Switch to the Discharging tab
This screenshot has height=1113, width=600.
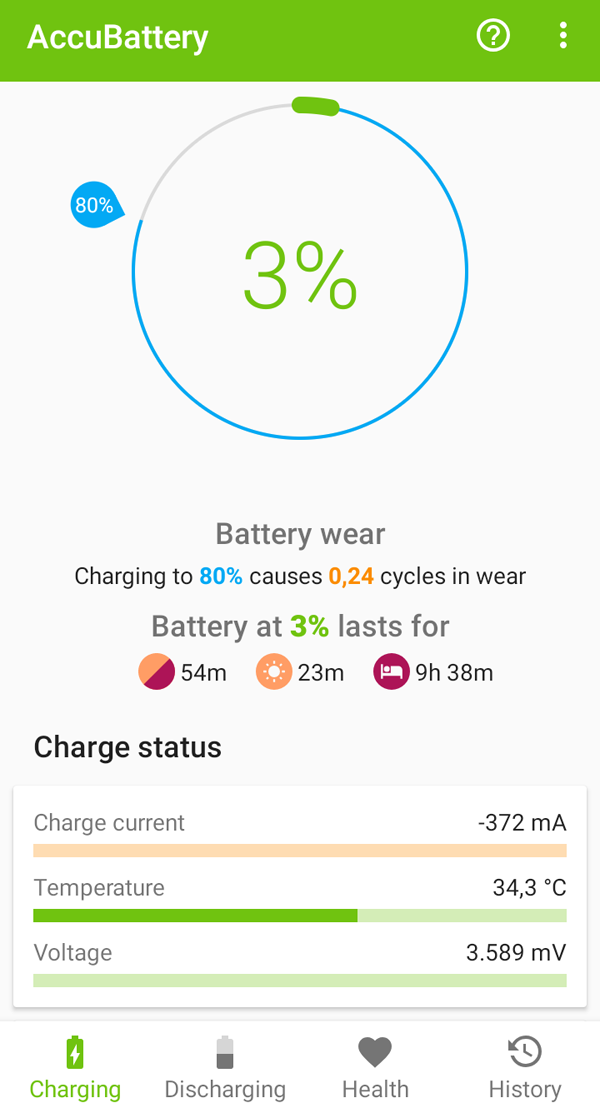point(225,1068)
